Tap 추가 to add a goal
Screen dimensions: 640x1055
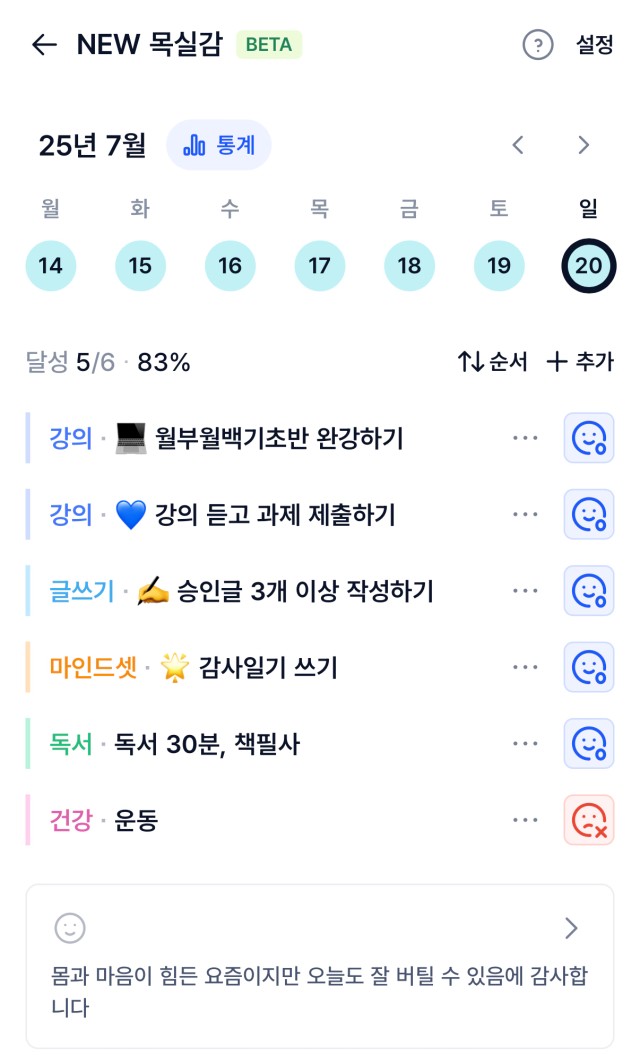point(579,362)
